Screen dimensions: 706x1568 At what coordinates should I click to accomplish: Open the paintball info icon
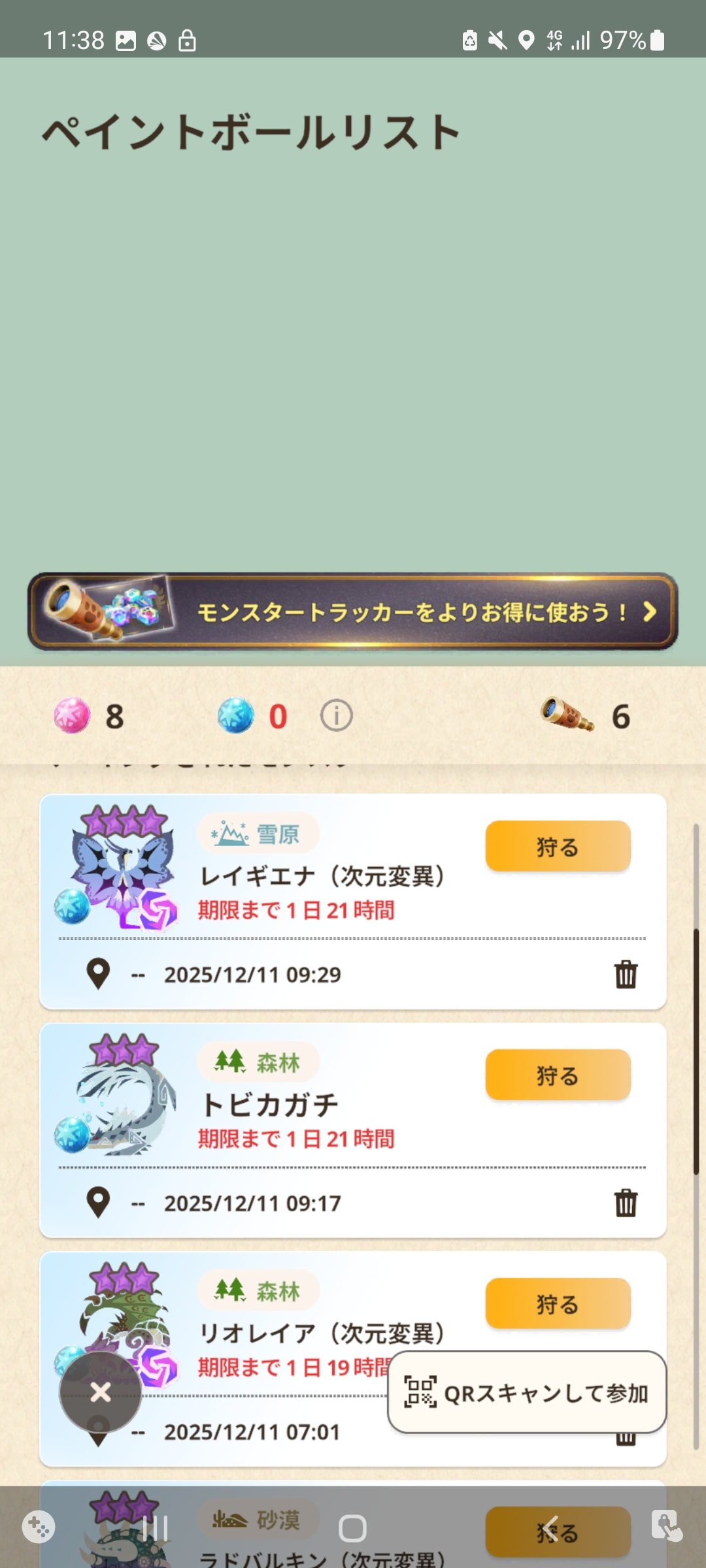[336, 716]
